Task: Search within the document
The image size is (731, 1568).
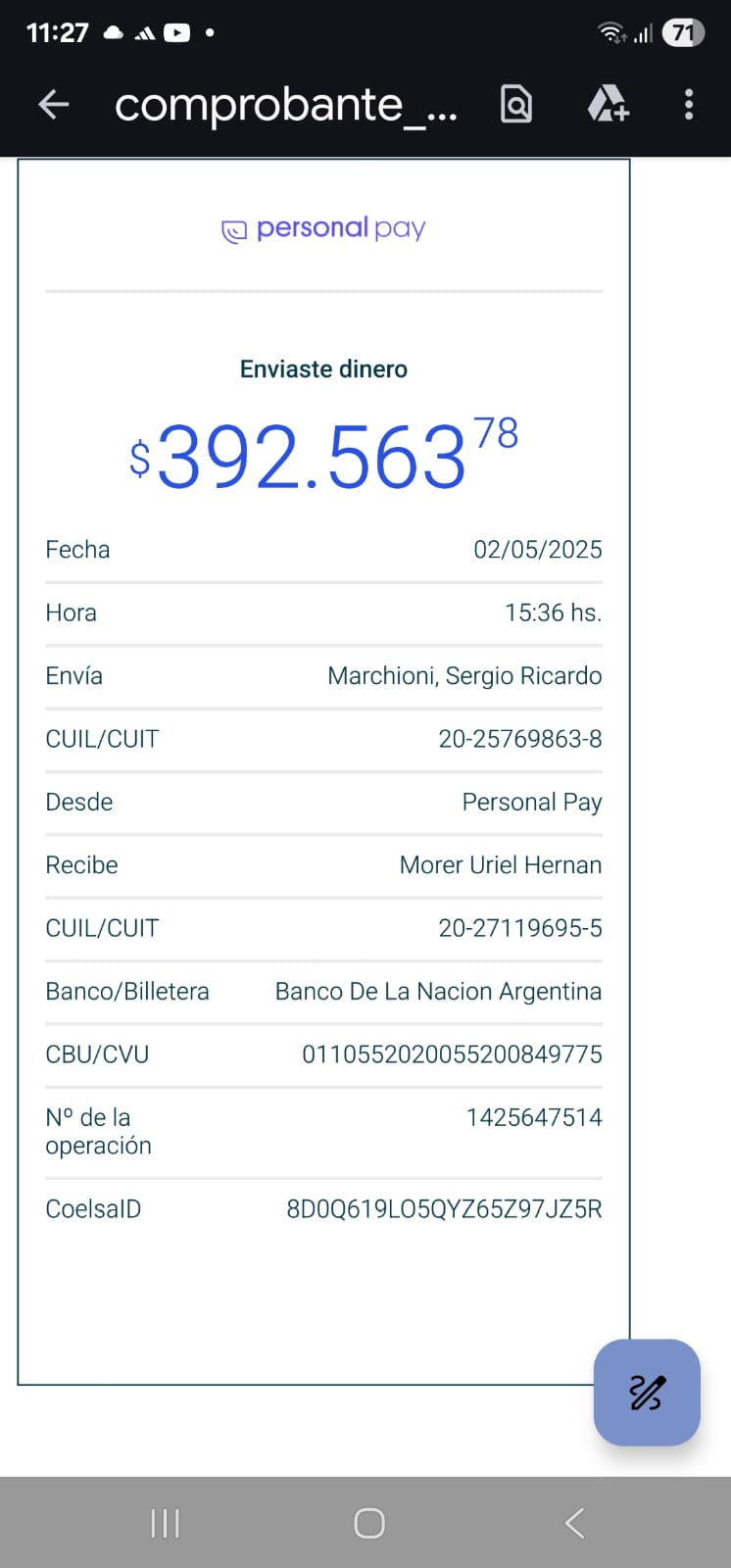Action: click(516, 104)
